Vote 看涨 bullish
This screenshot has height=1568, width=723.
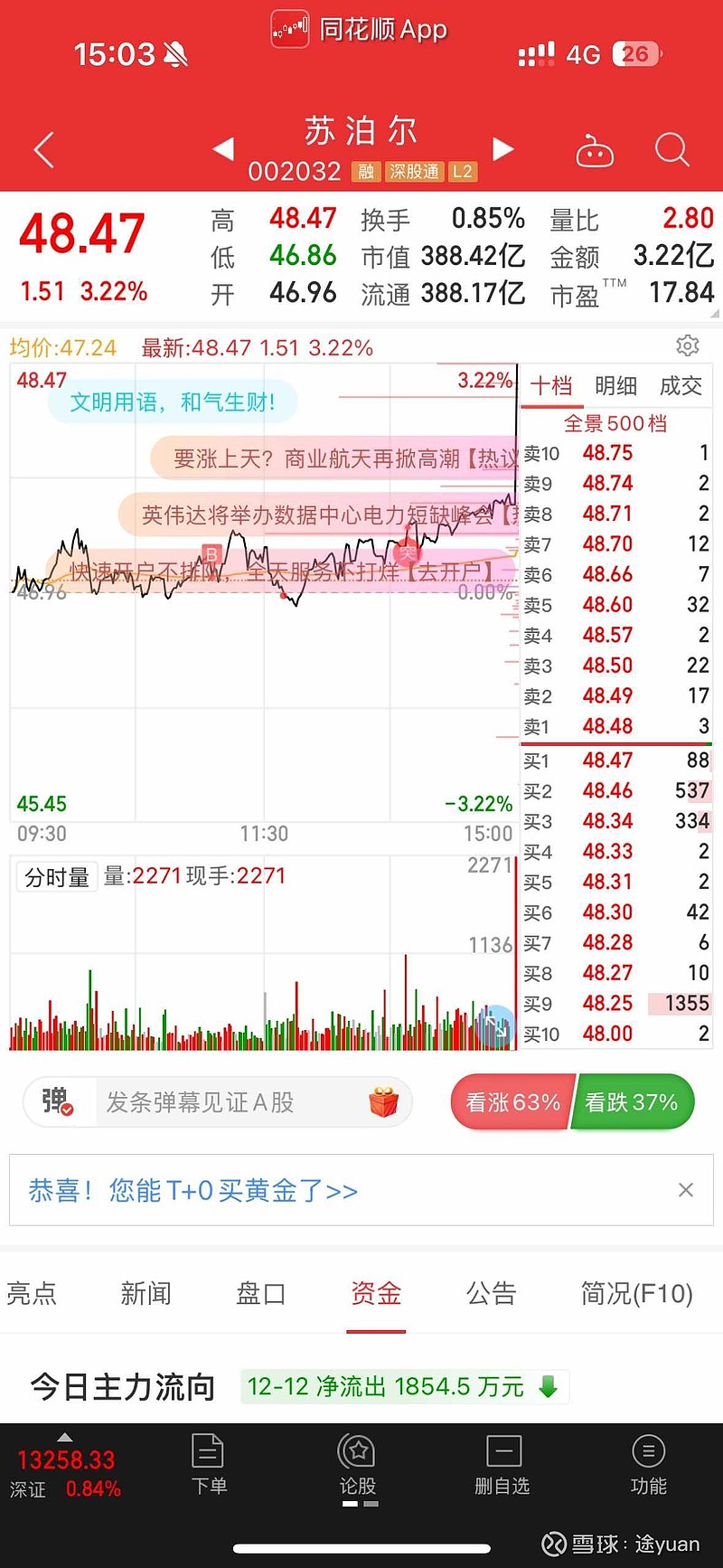tap(512, 1102)
